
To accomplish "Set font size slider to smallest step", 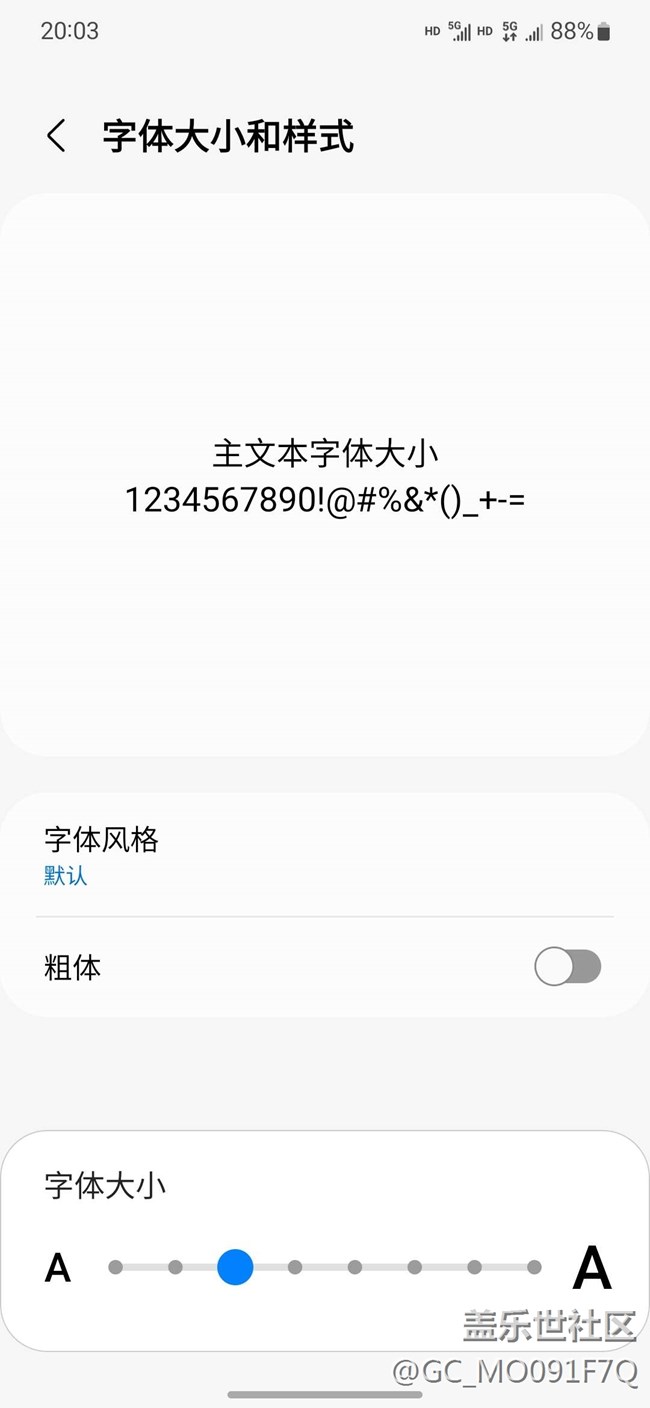I will (116, 1267).
